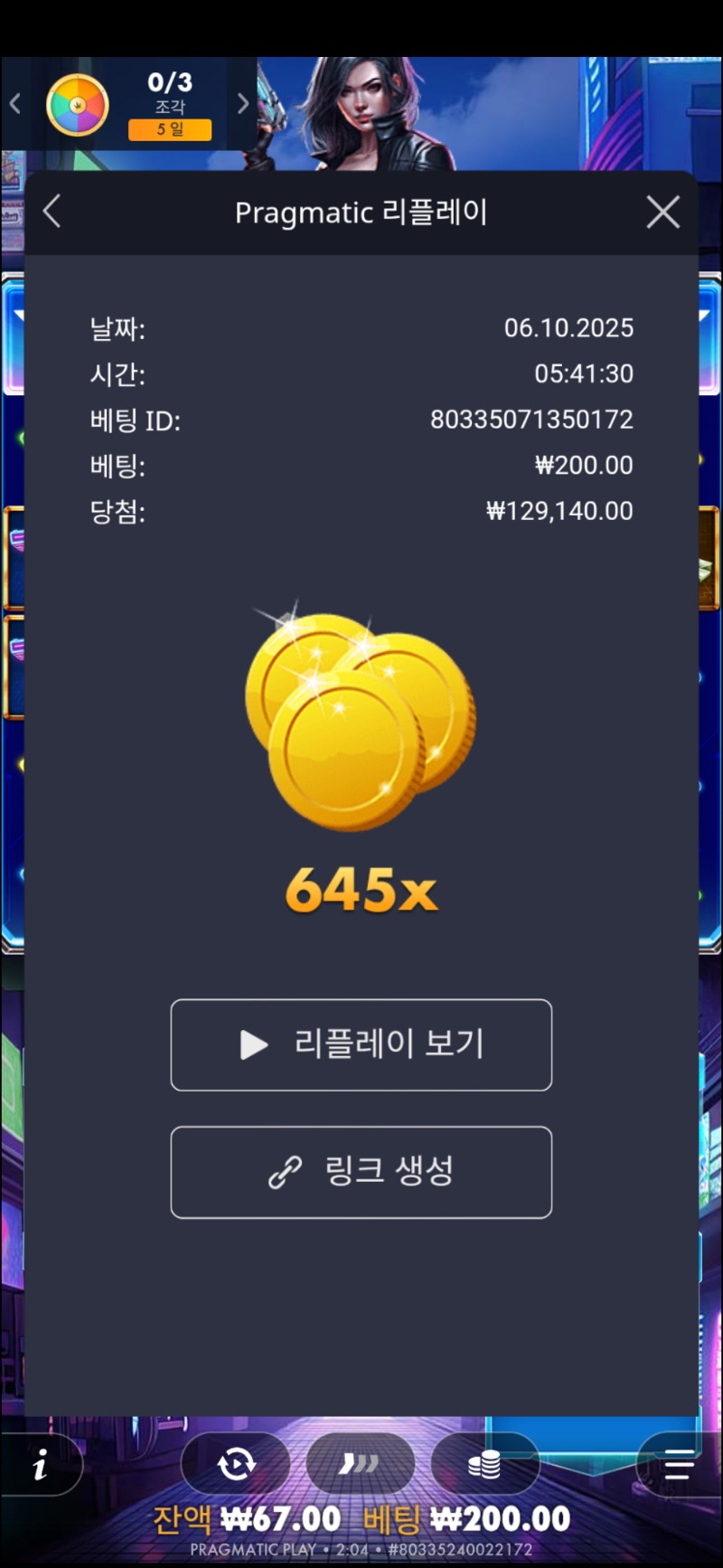Open the game info button
723x1568 pixels.
(40, 1465)
